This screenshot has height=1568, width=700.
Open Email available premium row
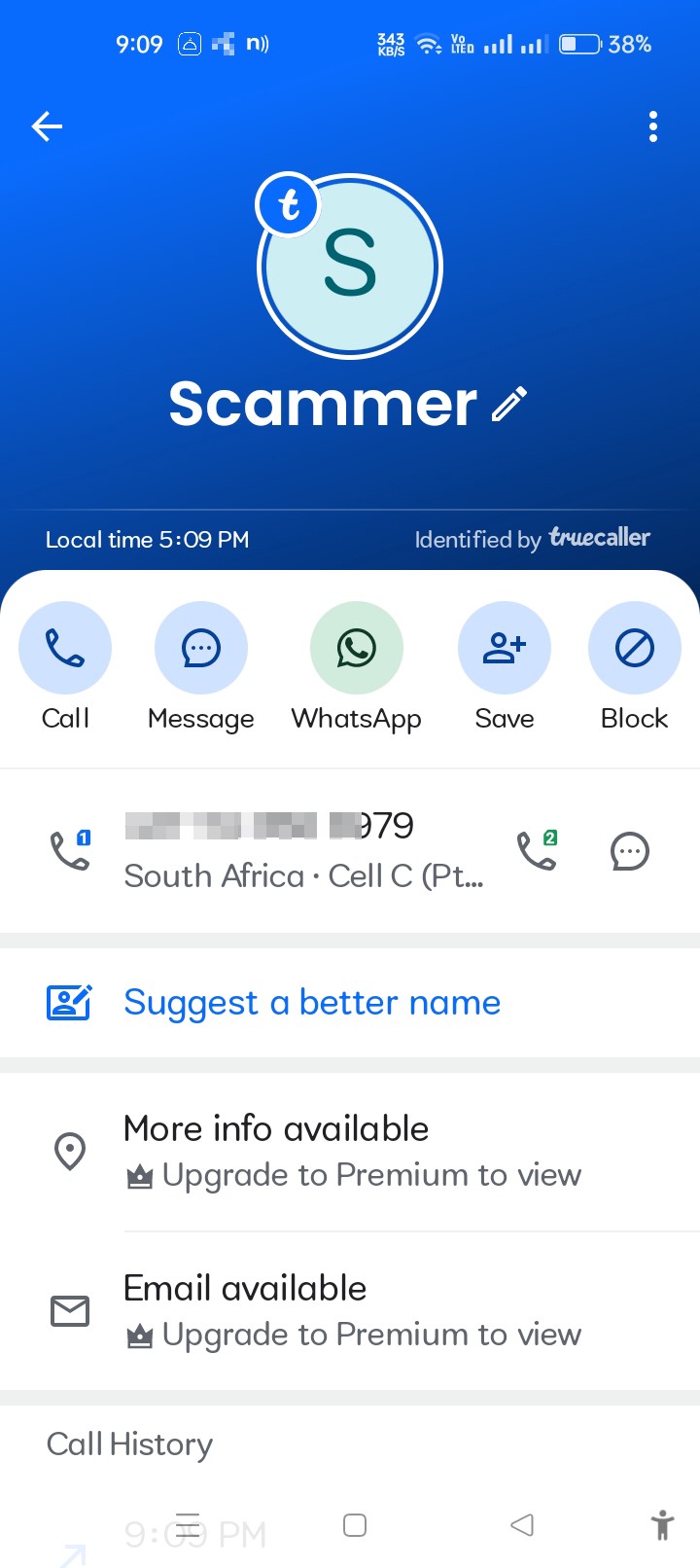tap(350, 1311)
